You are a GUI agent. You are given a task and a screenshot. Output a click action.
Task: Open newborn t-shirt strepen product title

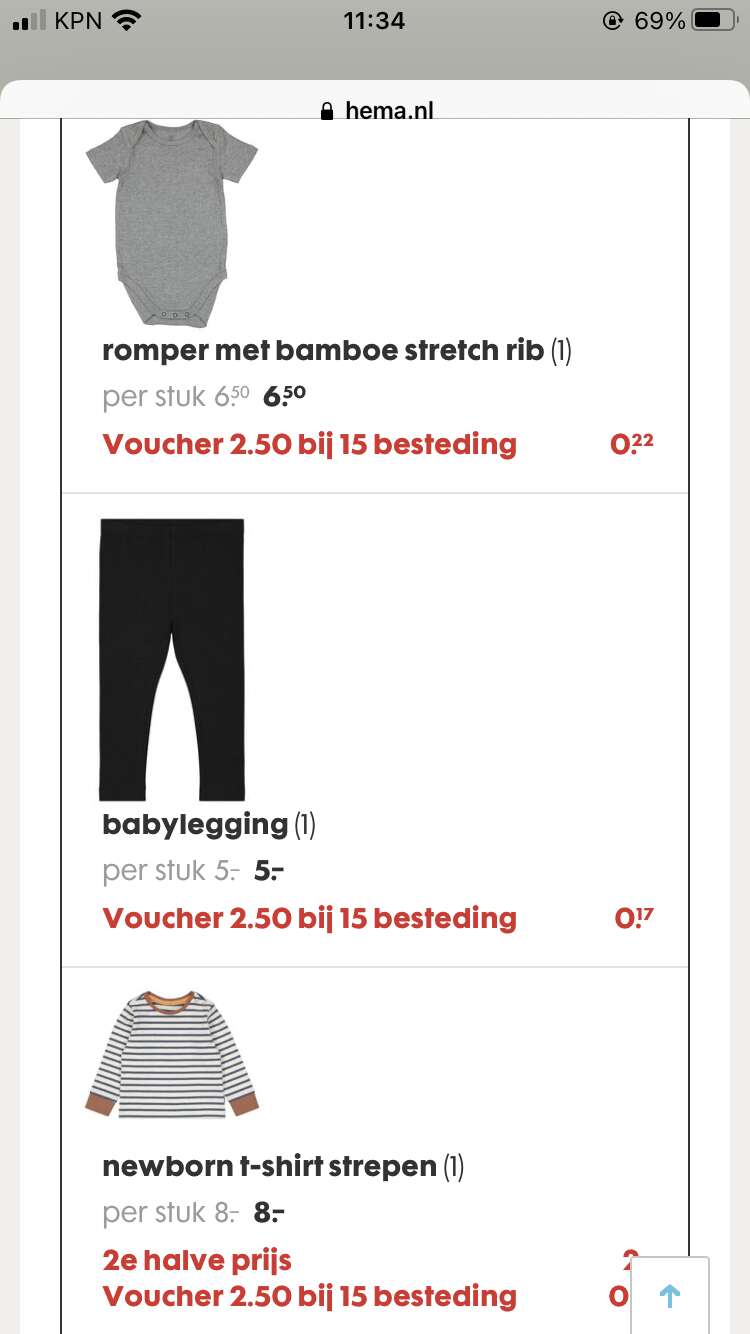coord(269,1166)
